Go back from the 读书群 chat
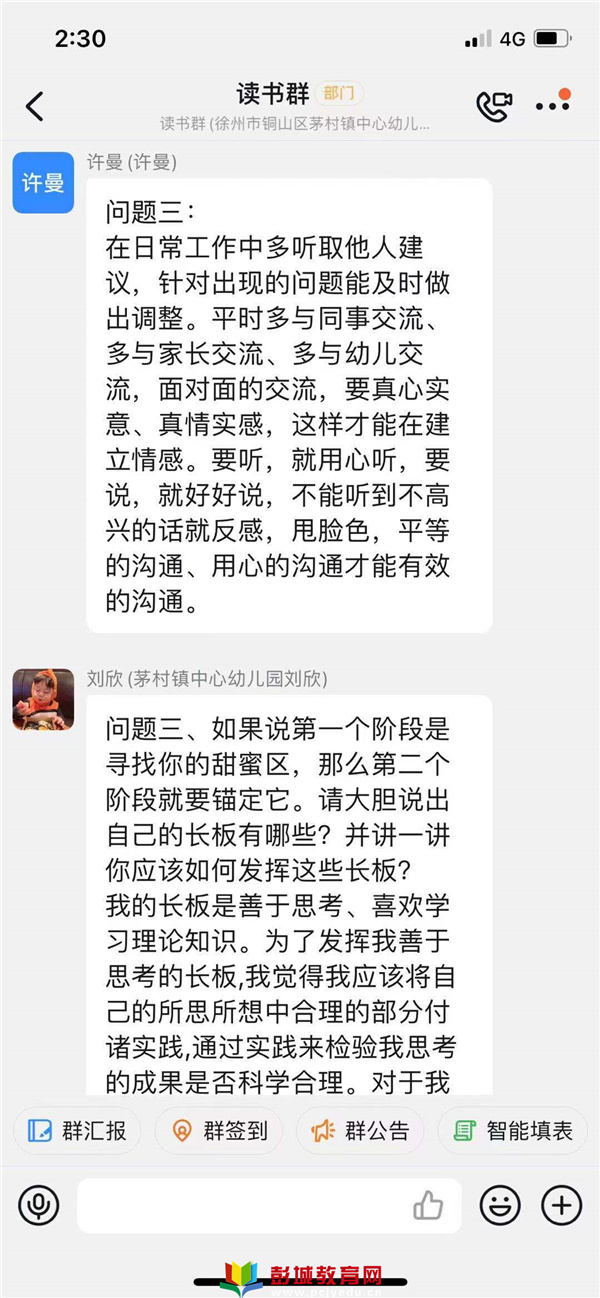Viewport: 600px width, 1298px height. coord(35,106)
